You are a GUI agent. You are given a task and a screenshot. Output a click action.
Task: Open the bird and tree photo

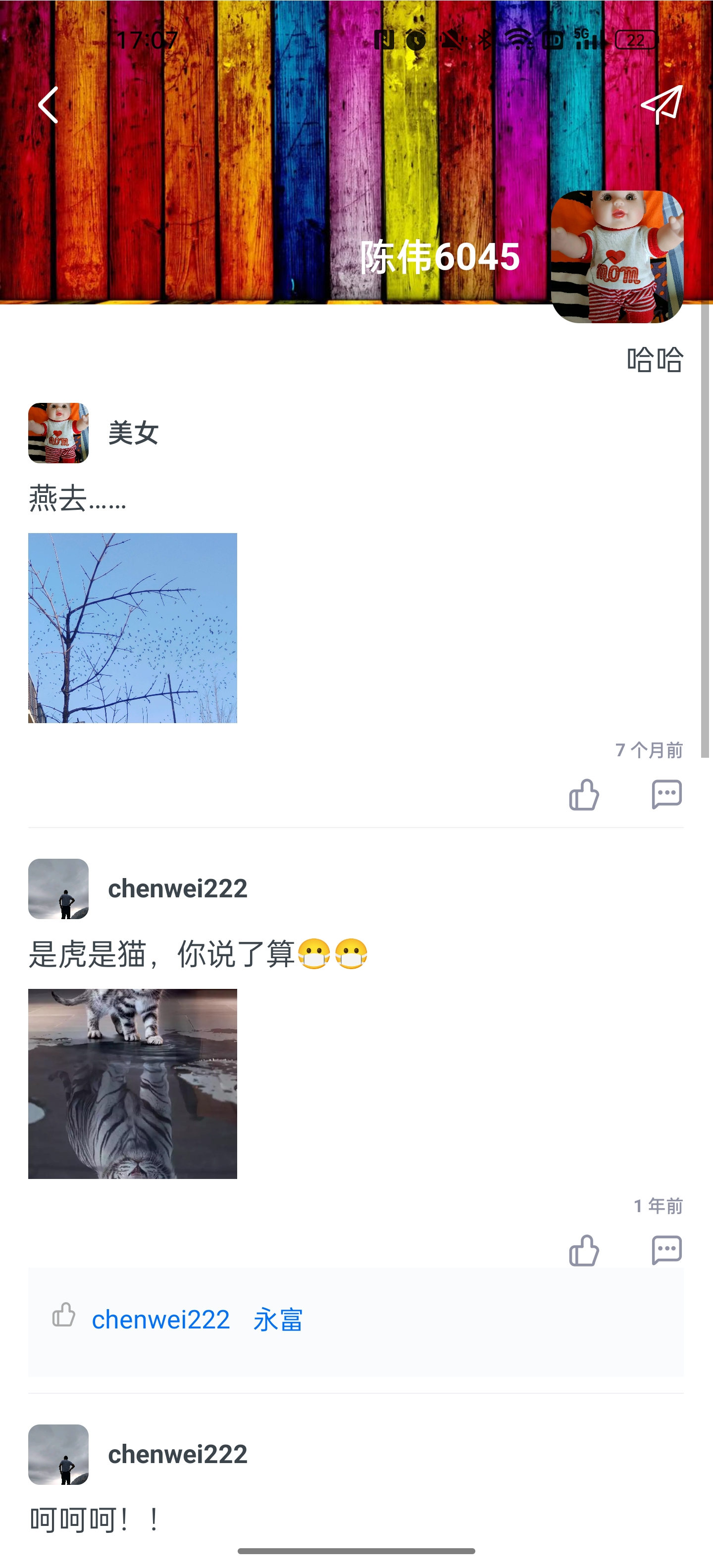pos(133,628)
